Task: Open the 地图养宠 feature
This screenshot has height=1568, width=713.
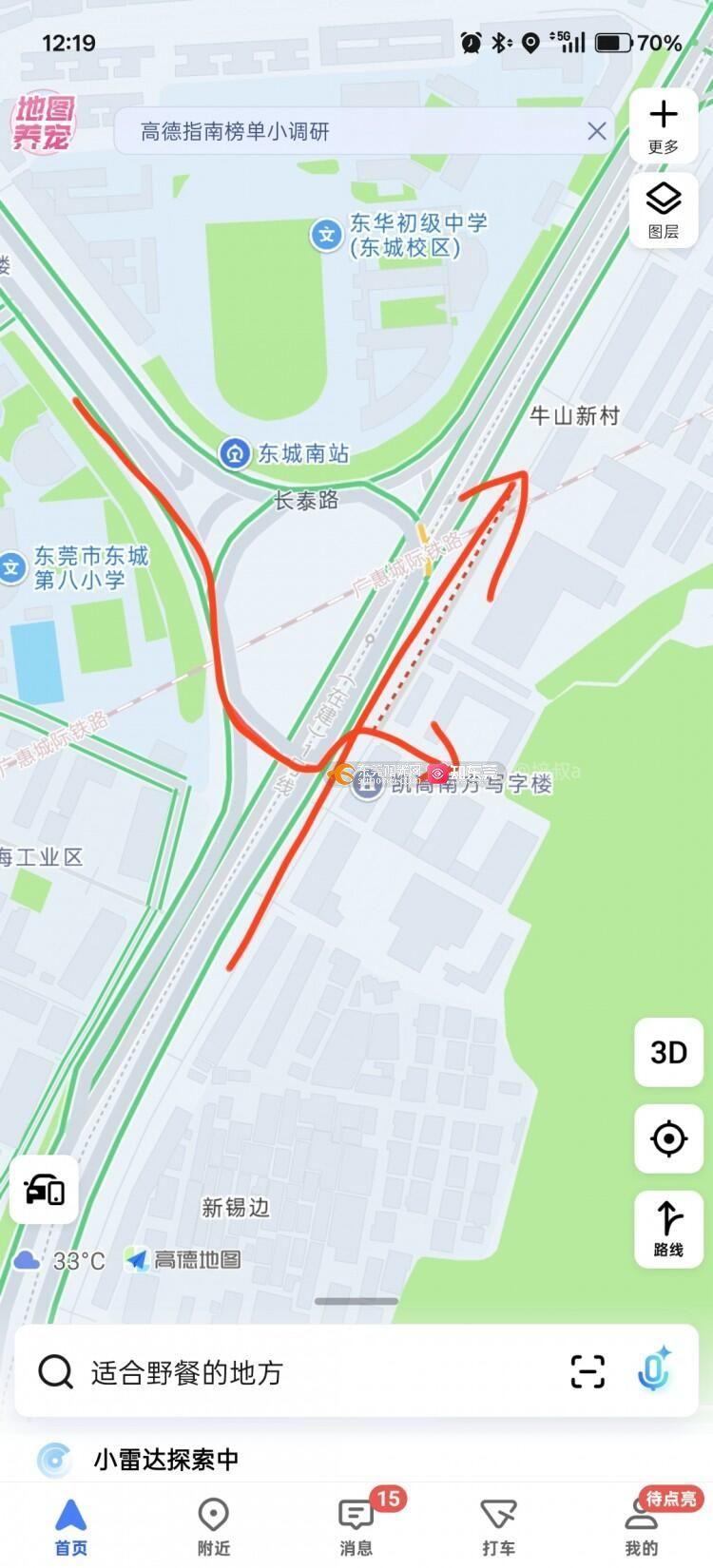Action: (x=44, y=123)
